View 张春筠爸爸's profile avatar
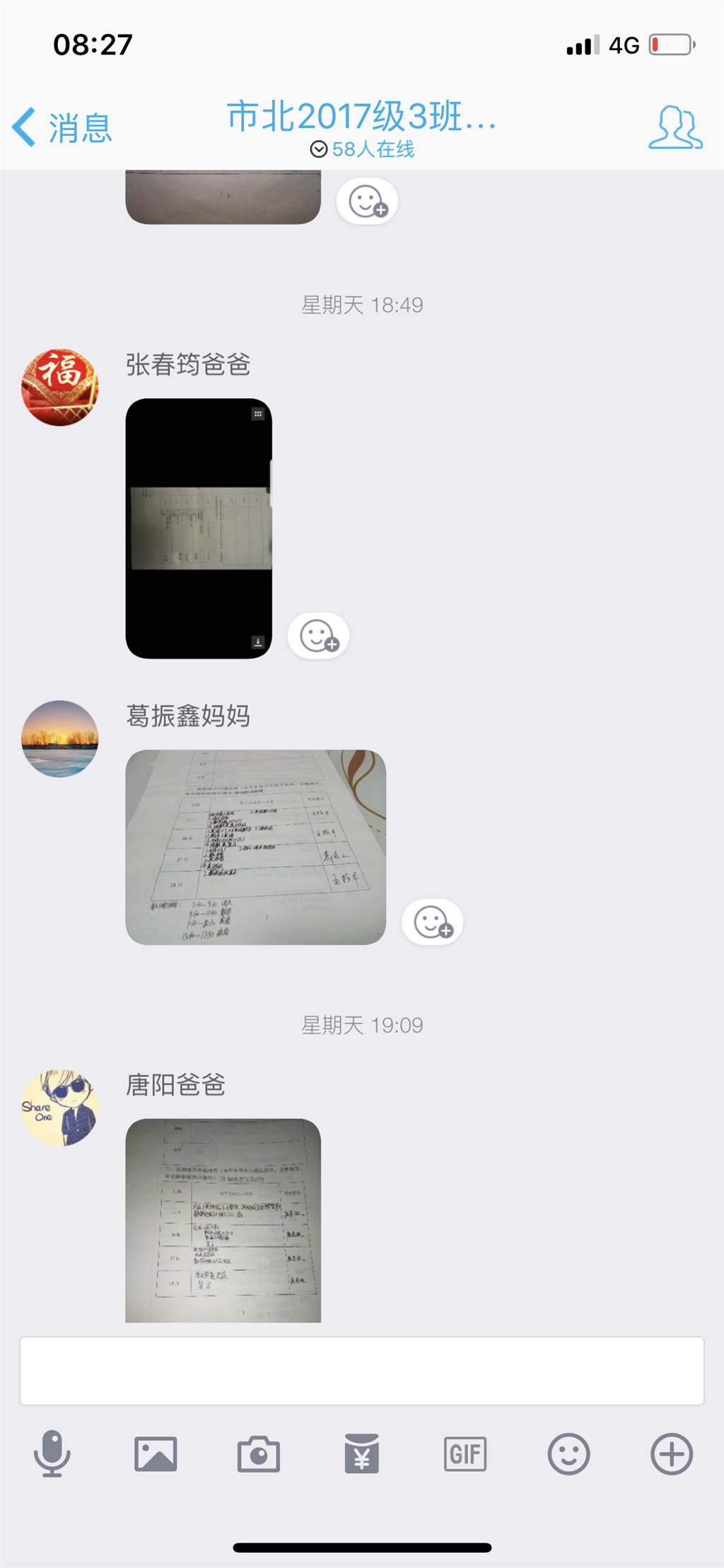724x1568 pixels. (60, 387)
